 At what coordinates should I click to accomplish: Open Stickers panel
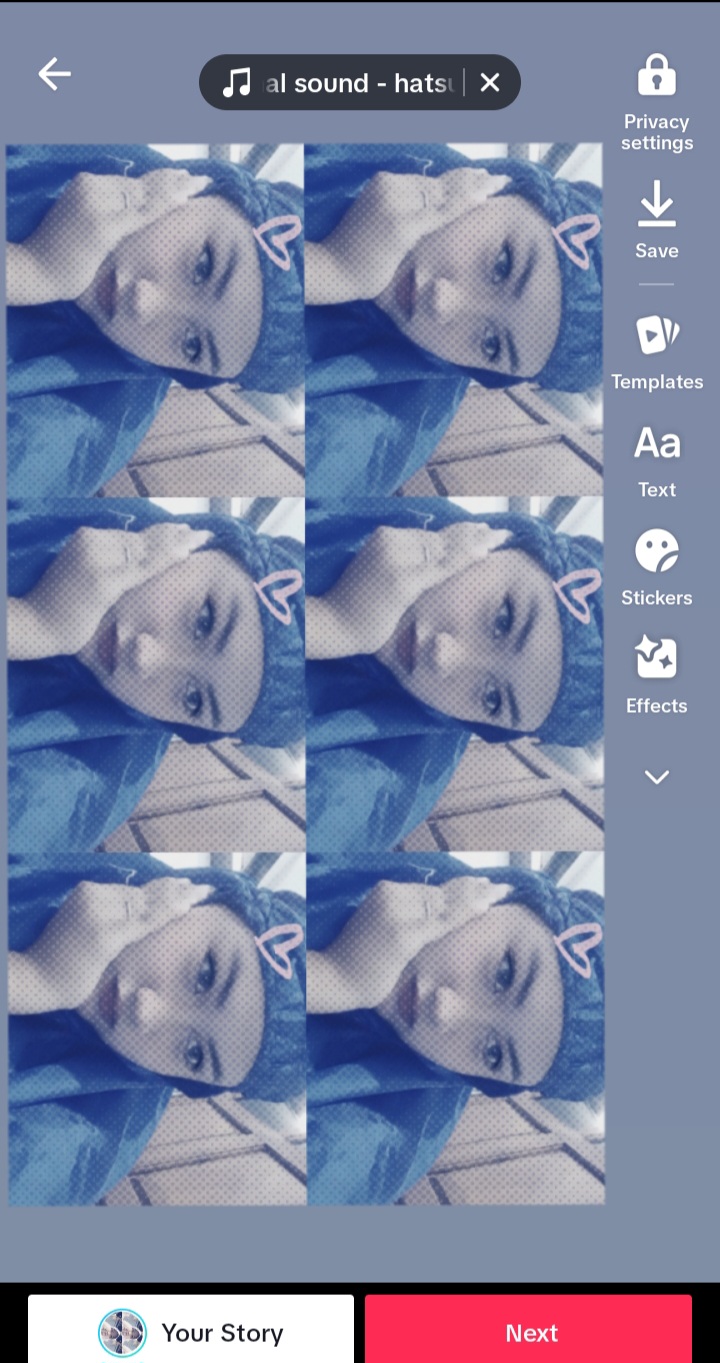(656, 567)
